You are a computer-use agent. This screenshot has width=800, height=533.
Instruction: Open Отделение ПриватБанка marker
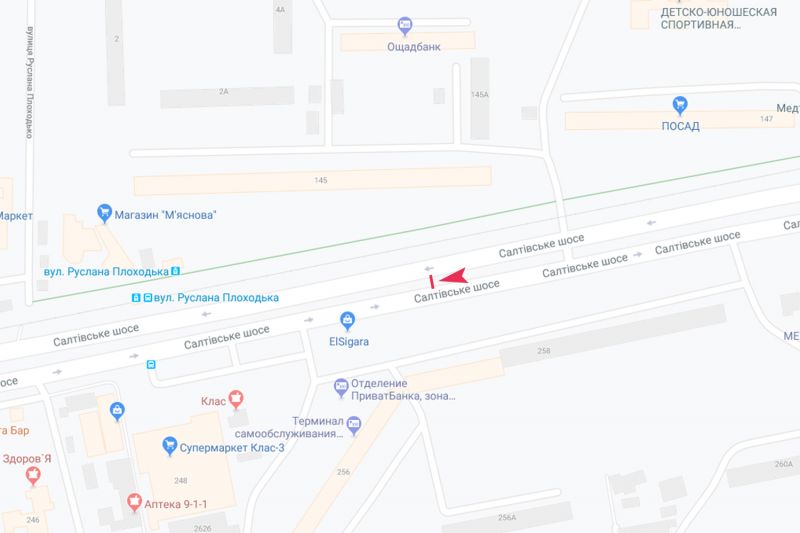coord(341,385)
